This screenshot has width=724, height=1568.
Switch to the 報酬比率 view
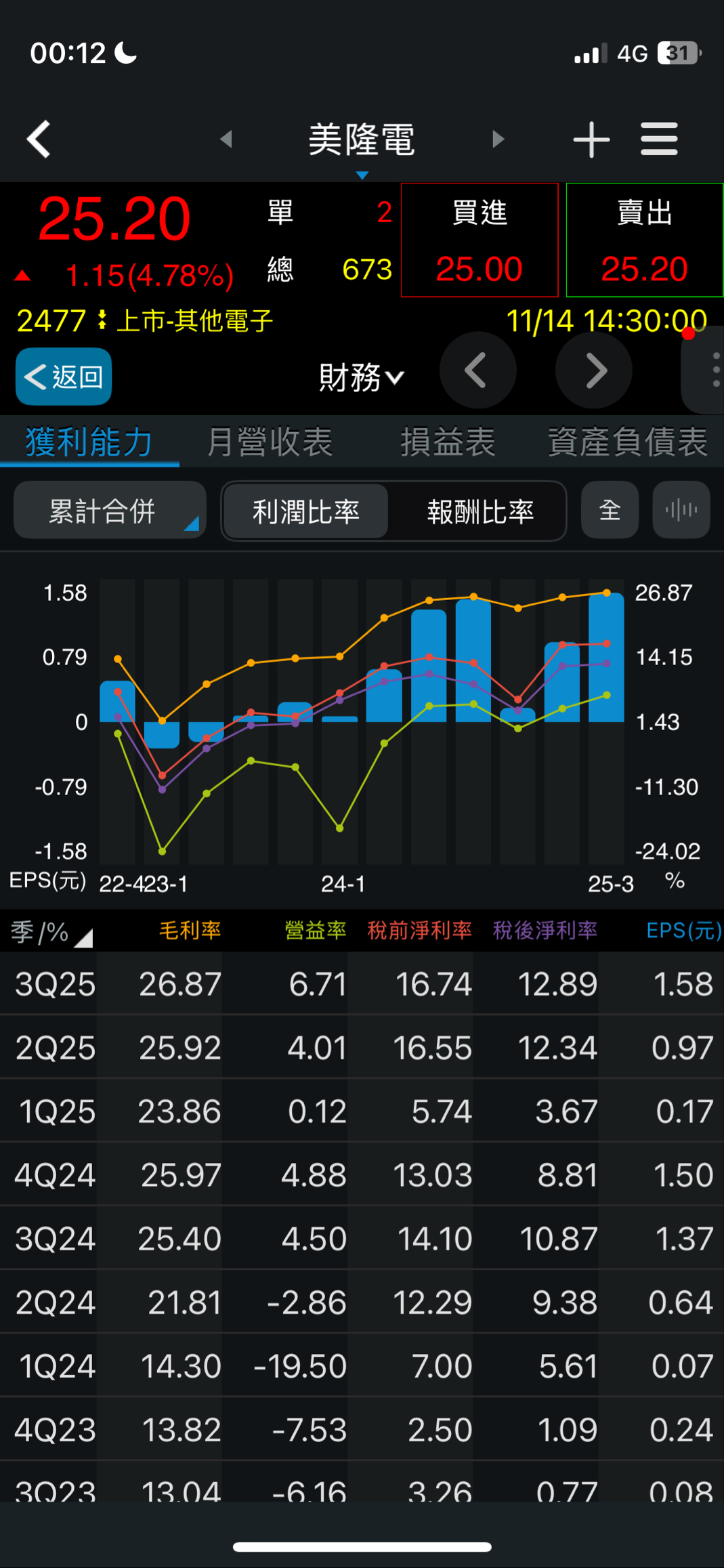pos(478,511)
